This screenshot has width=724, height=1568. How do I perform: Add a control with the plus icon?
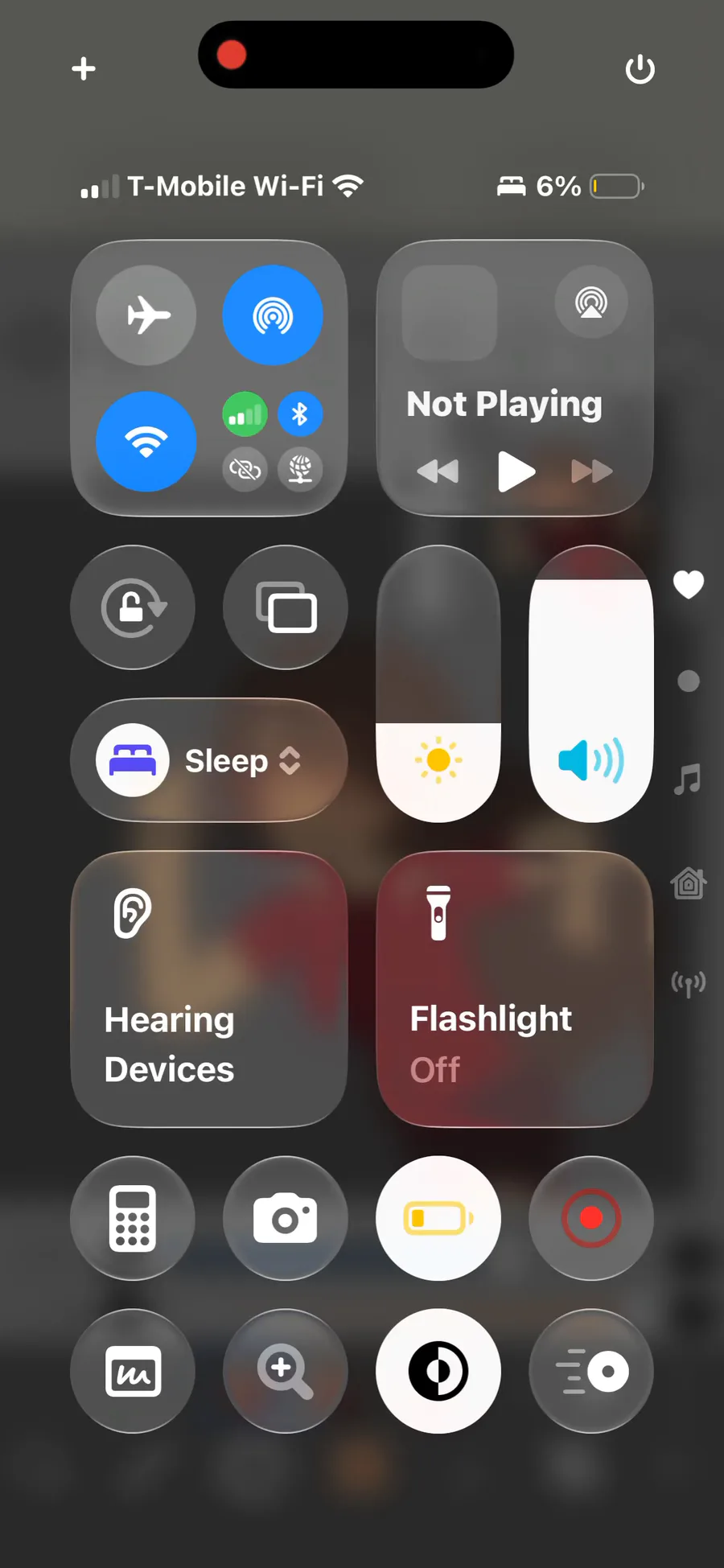point(84,69)
